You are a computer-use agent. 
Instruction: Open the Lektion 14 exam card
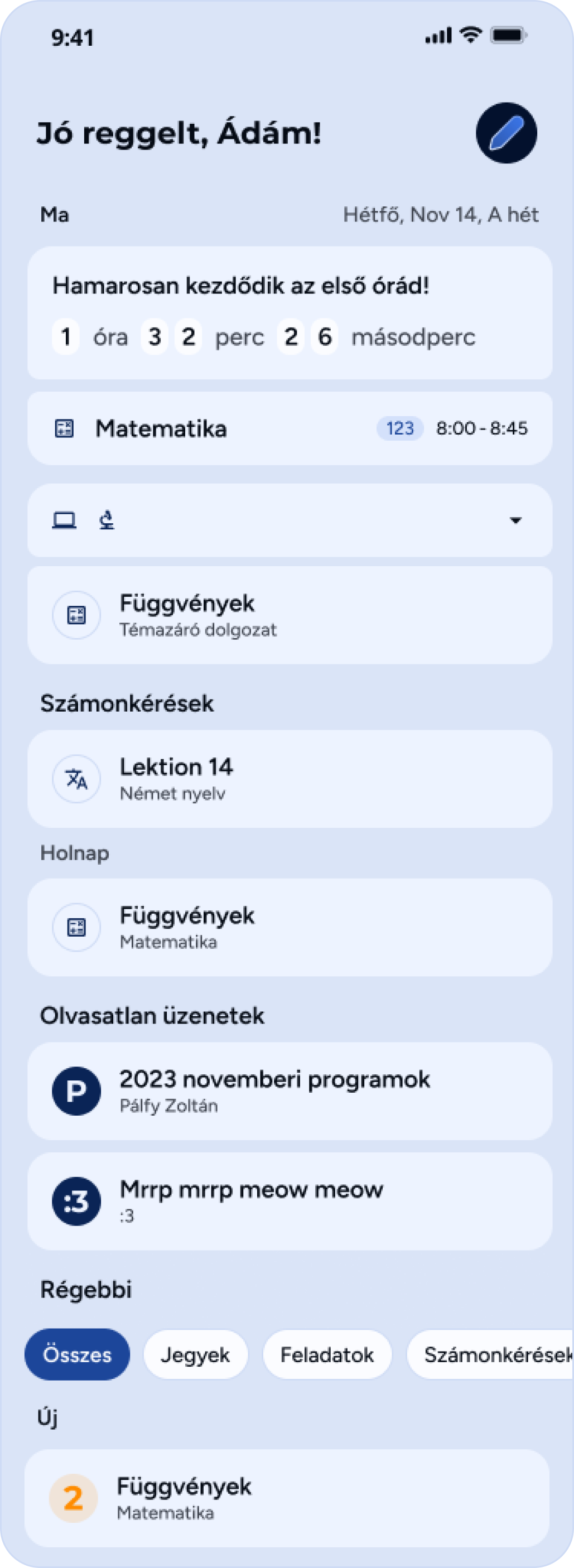(x=290, y=779)
